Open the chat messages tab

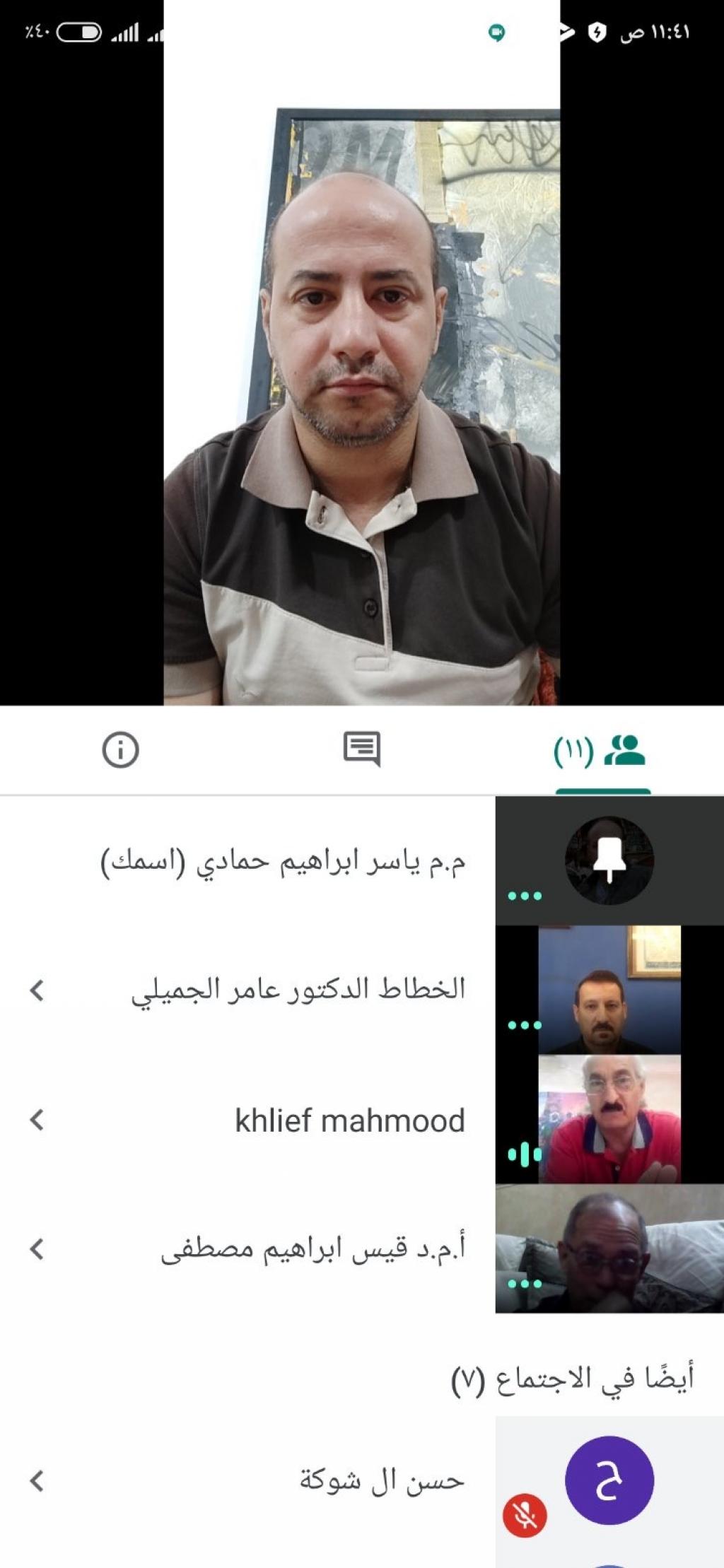pyautogui.click(x=361, y=749)
